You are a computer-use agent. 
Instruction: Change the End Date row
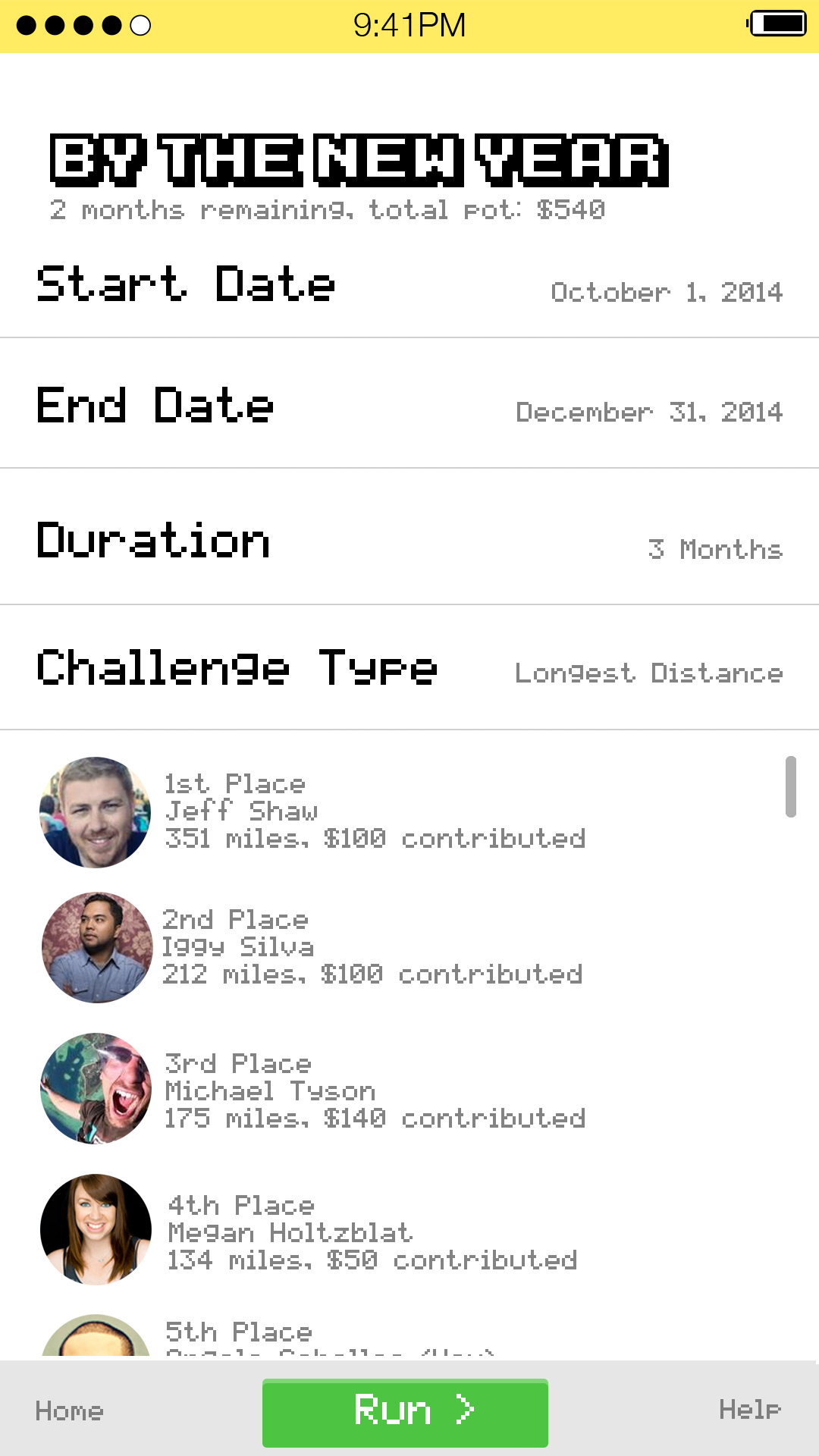click(x=409, y=406)
